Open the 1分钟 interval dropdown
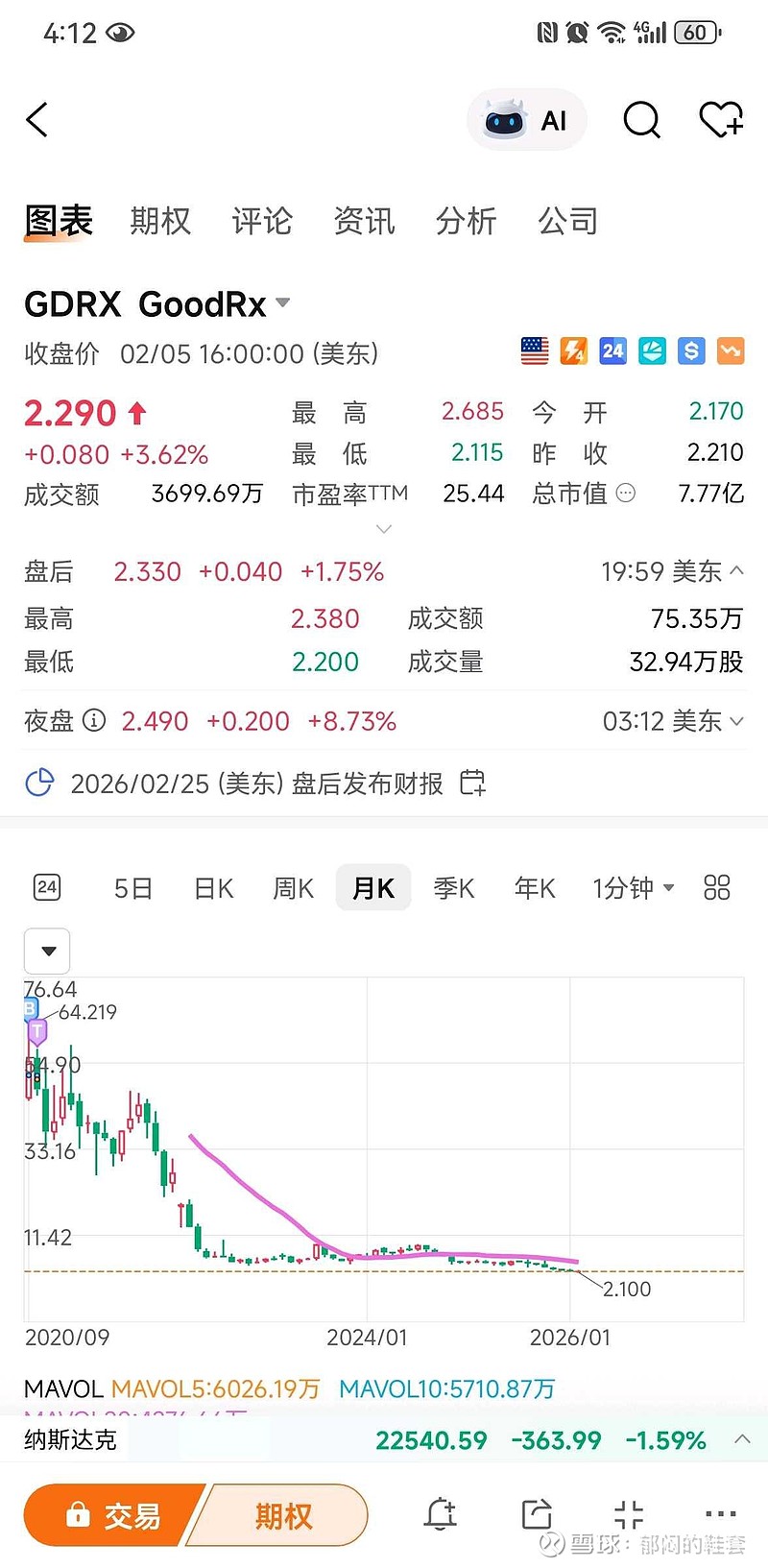The image size is (768, 1568). 633,888
